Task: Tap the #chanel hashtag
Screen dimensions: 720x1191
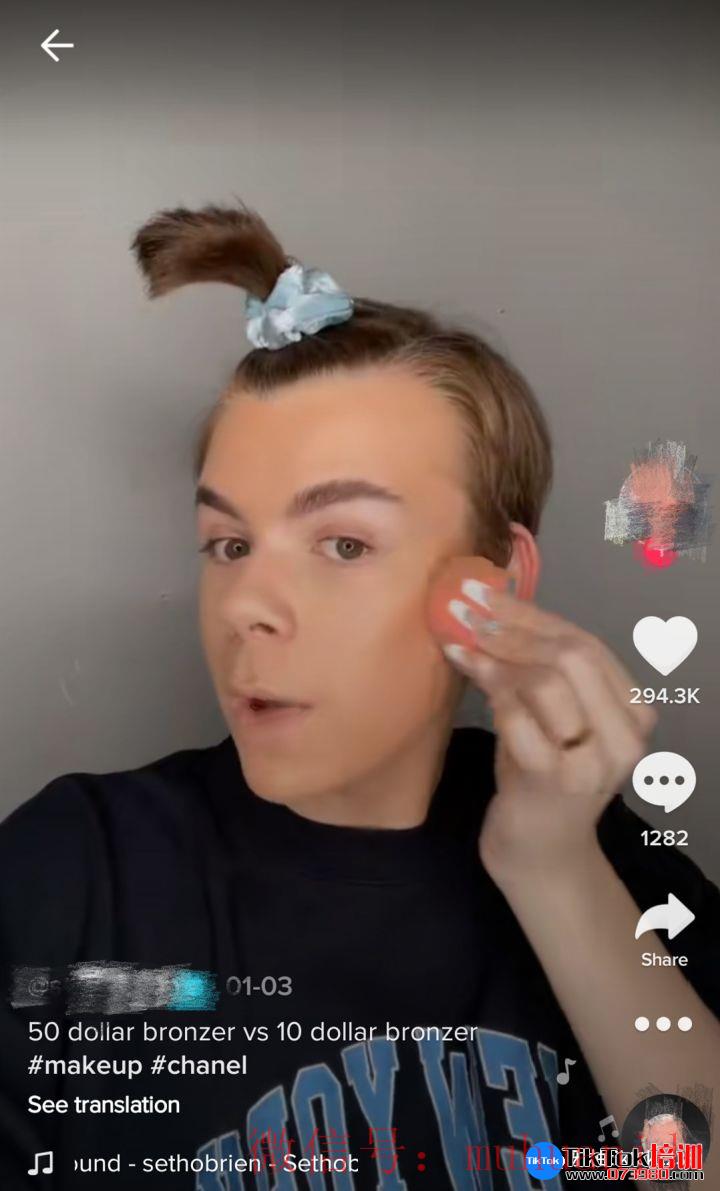Action: (199, 1066)
